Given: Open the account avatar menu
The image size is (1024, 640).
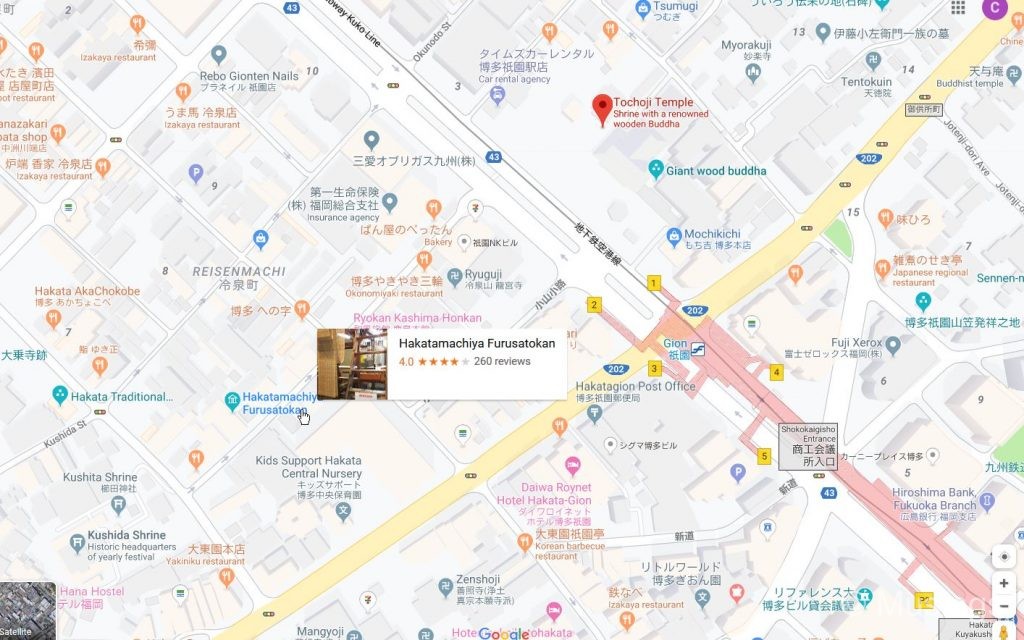Looking at the screenshot, I should (x=994, y=8).
